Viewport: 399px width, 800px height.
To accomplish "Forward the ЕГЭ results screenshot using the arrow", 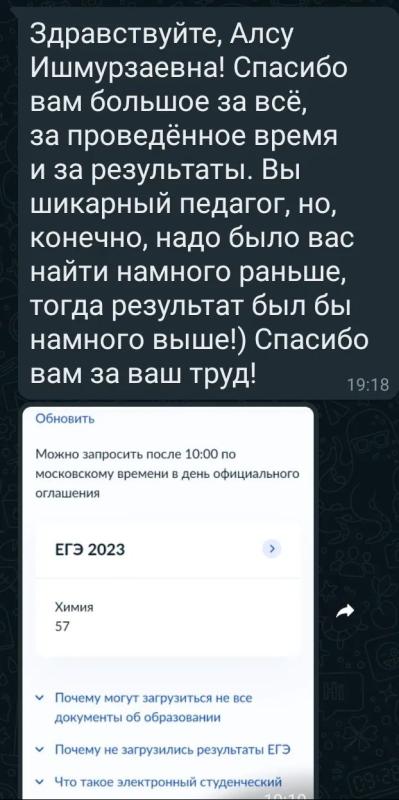I will click(345, 611).
